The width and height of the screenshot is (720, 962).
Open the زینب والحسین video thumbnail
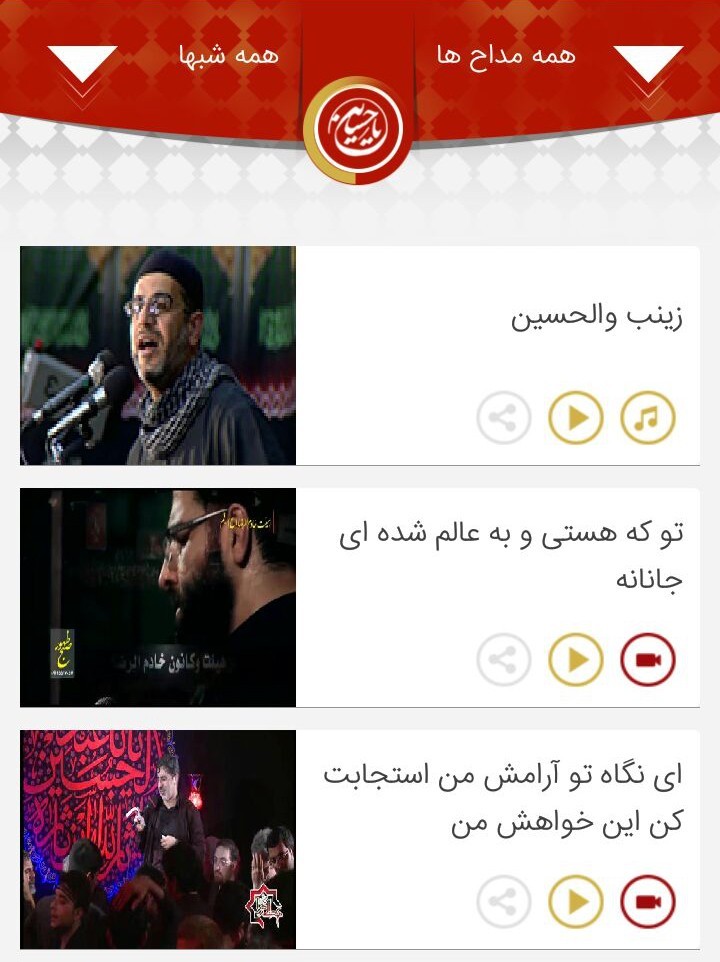point(158,356)
